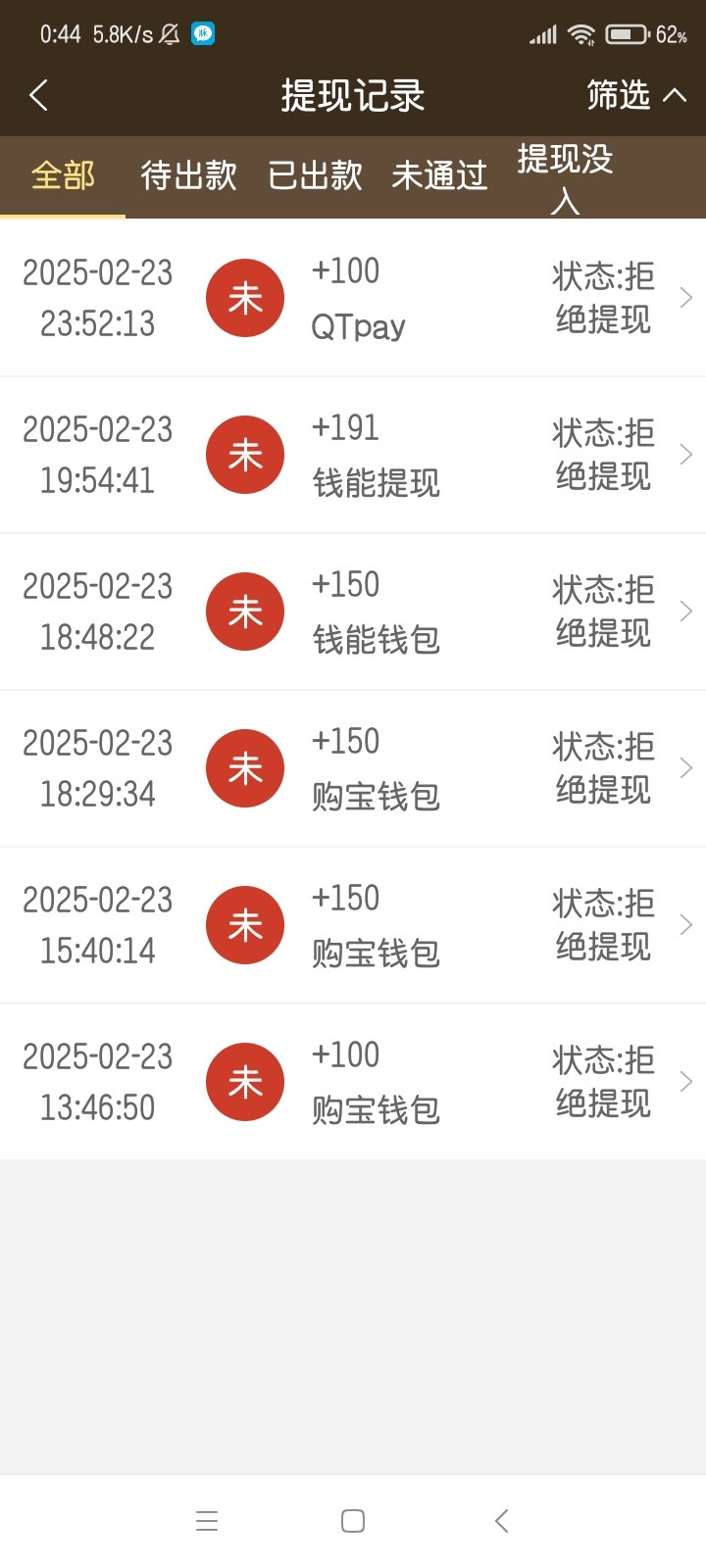Expand the 筛选 filter dropdown
The height and width of the screenshot is (1568, 706).
[635, 95]
